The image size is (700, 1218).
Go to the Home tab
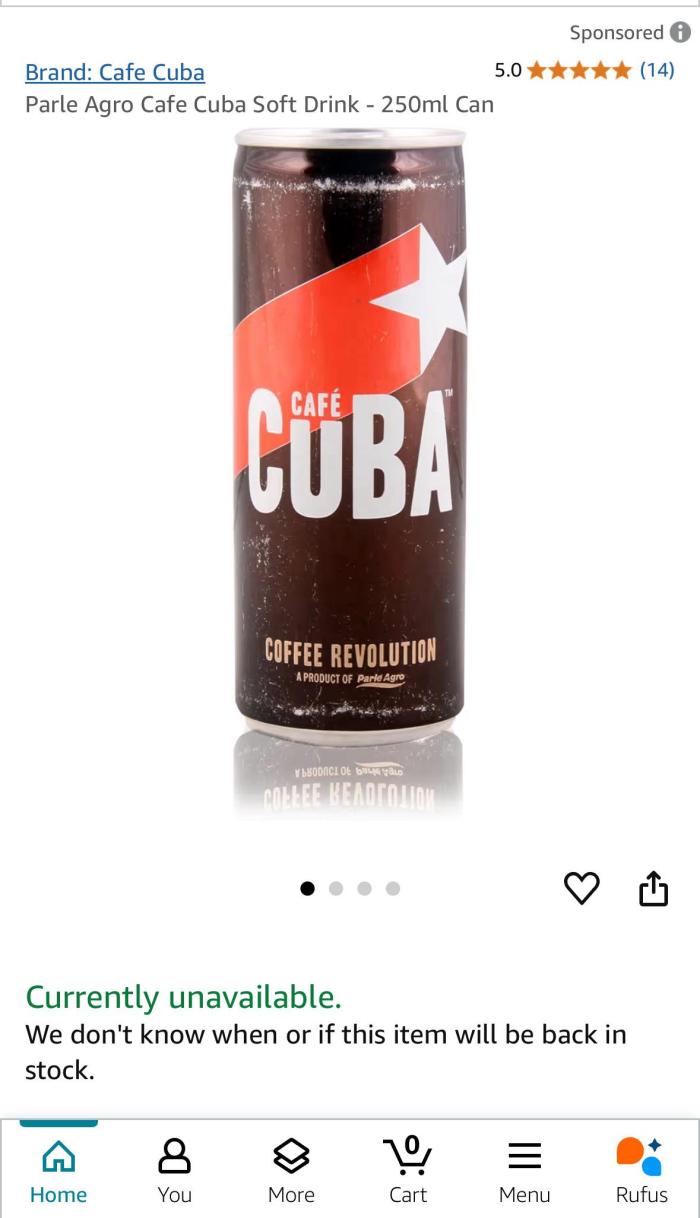(x=58, y=1171)
